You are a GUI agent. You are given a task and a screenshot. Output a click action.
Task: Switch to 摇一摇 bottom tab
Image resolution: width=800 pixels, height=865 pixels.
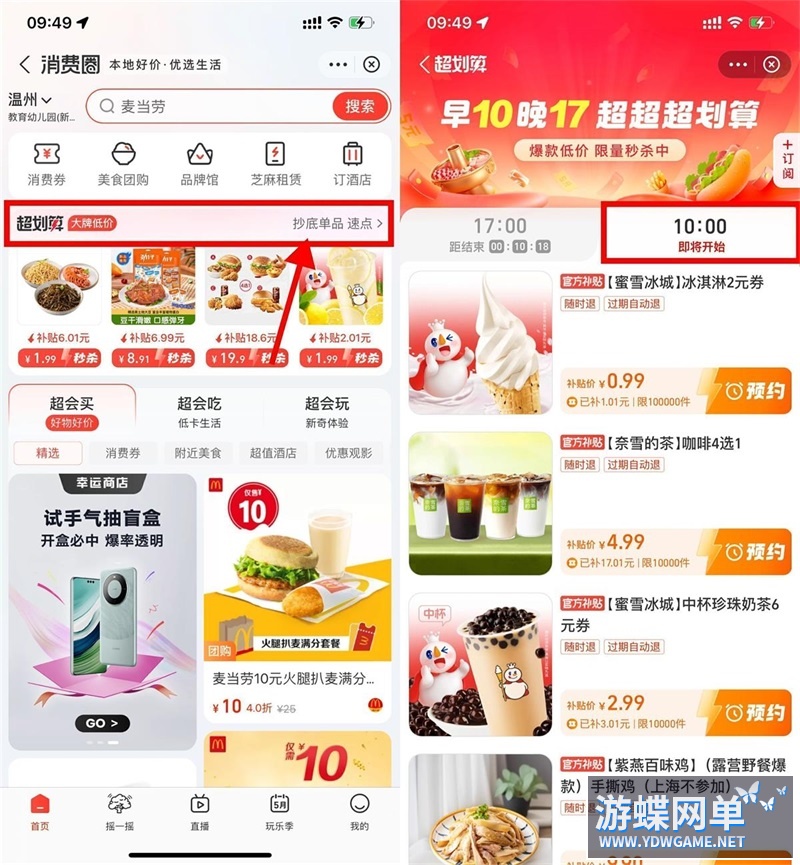click(119, 811)
